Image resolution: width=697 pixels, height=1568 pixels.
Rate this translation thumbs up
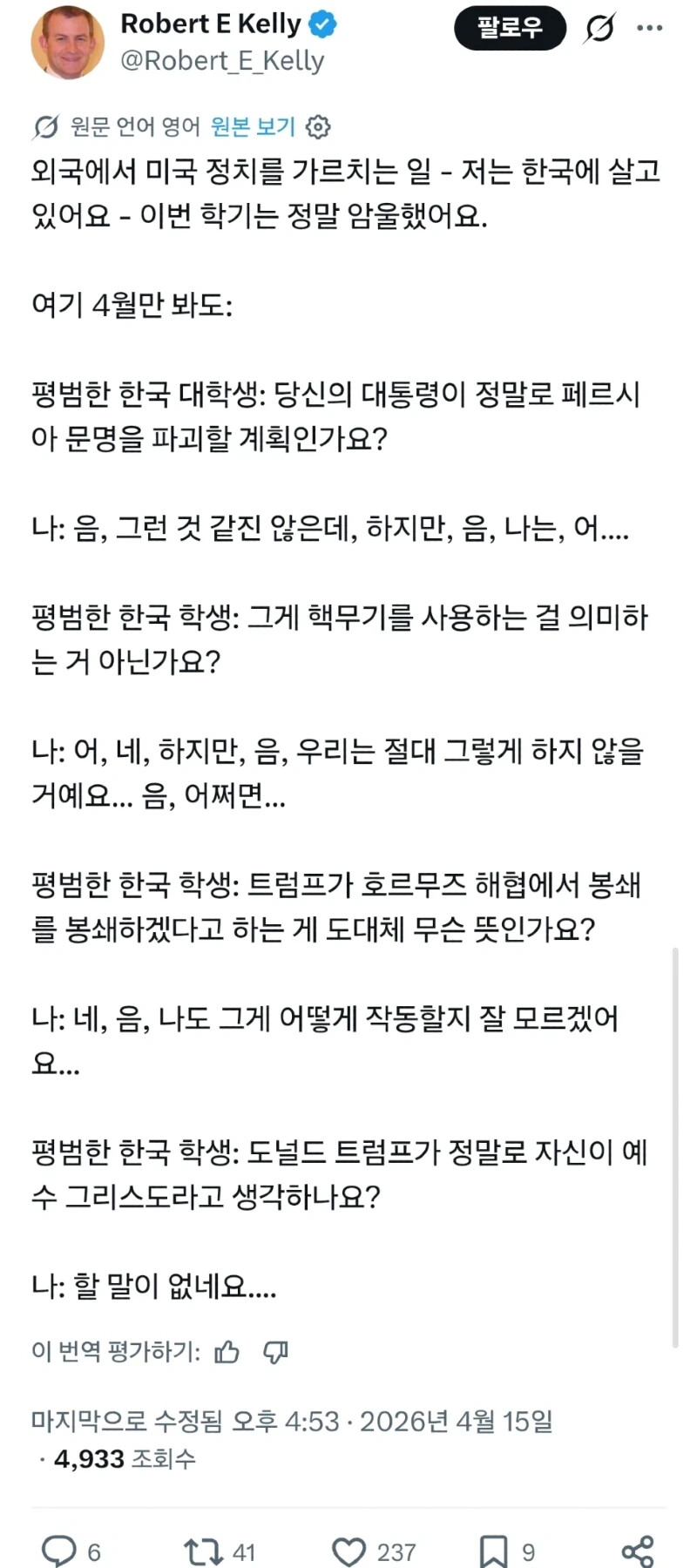(x=227, y=1351)
